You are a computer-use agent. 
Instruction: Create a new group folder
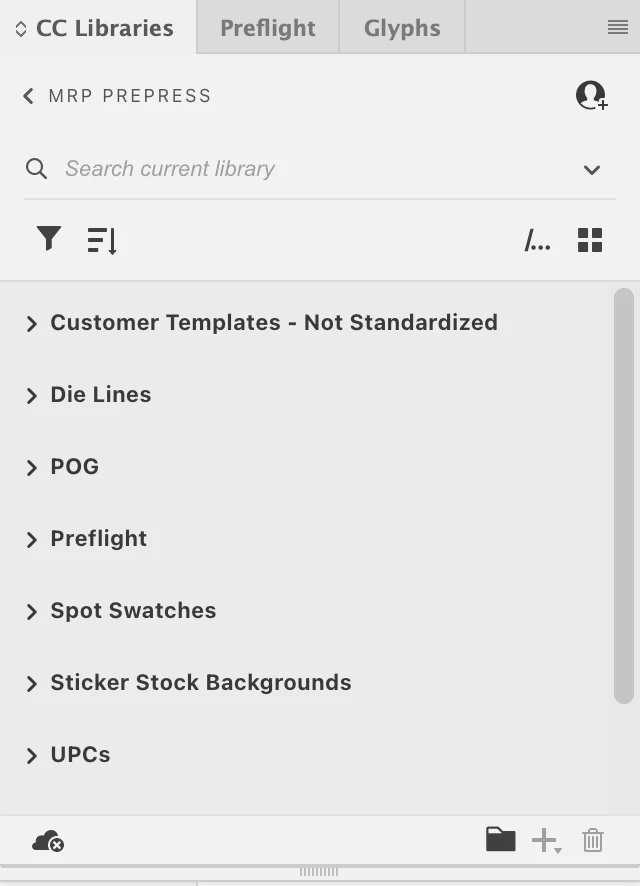click(500, 840)
